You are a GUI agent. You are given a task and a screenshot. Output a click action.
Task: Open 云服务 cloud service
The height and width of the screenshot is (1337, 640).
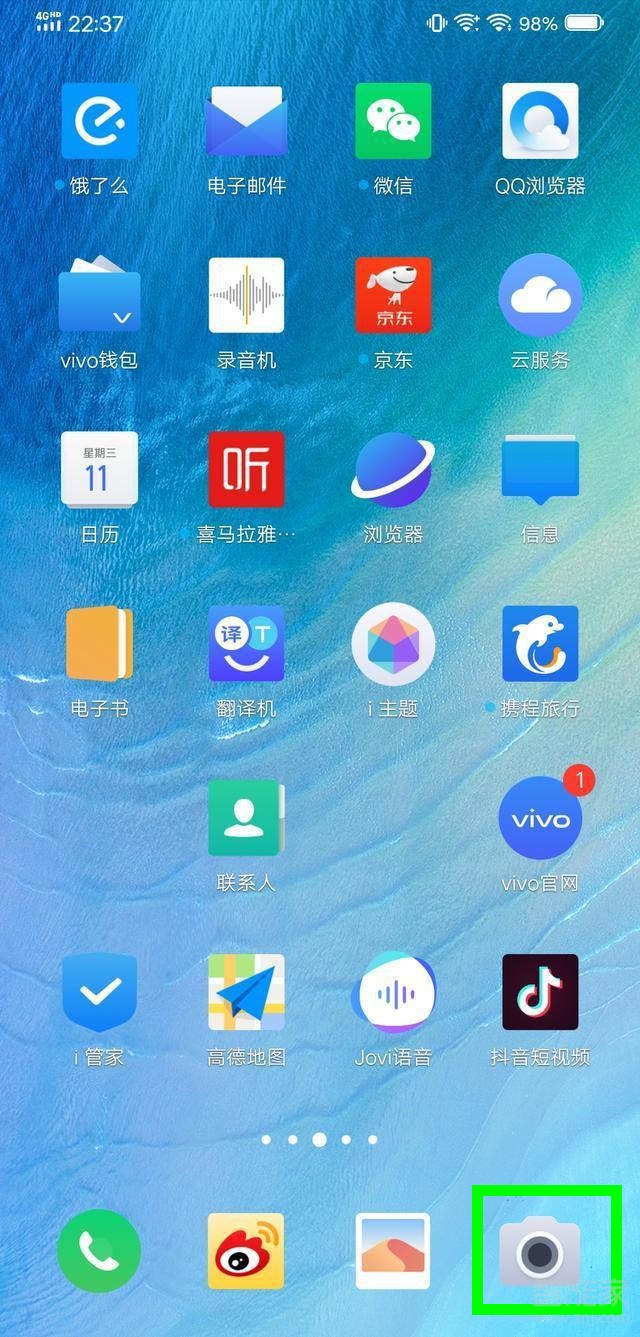pos(540,295)
